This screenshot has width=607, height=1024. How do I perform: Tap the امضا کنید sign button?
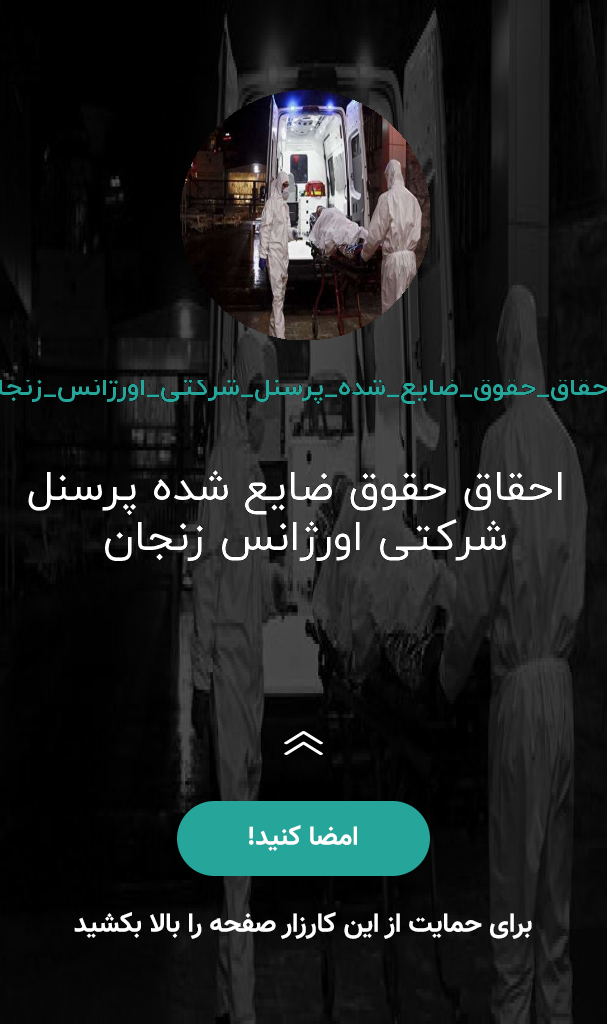(x=303, y=838)
